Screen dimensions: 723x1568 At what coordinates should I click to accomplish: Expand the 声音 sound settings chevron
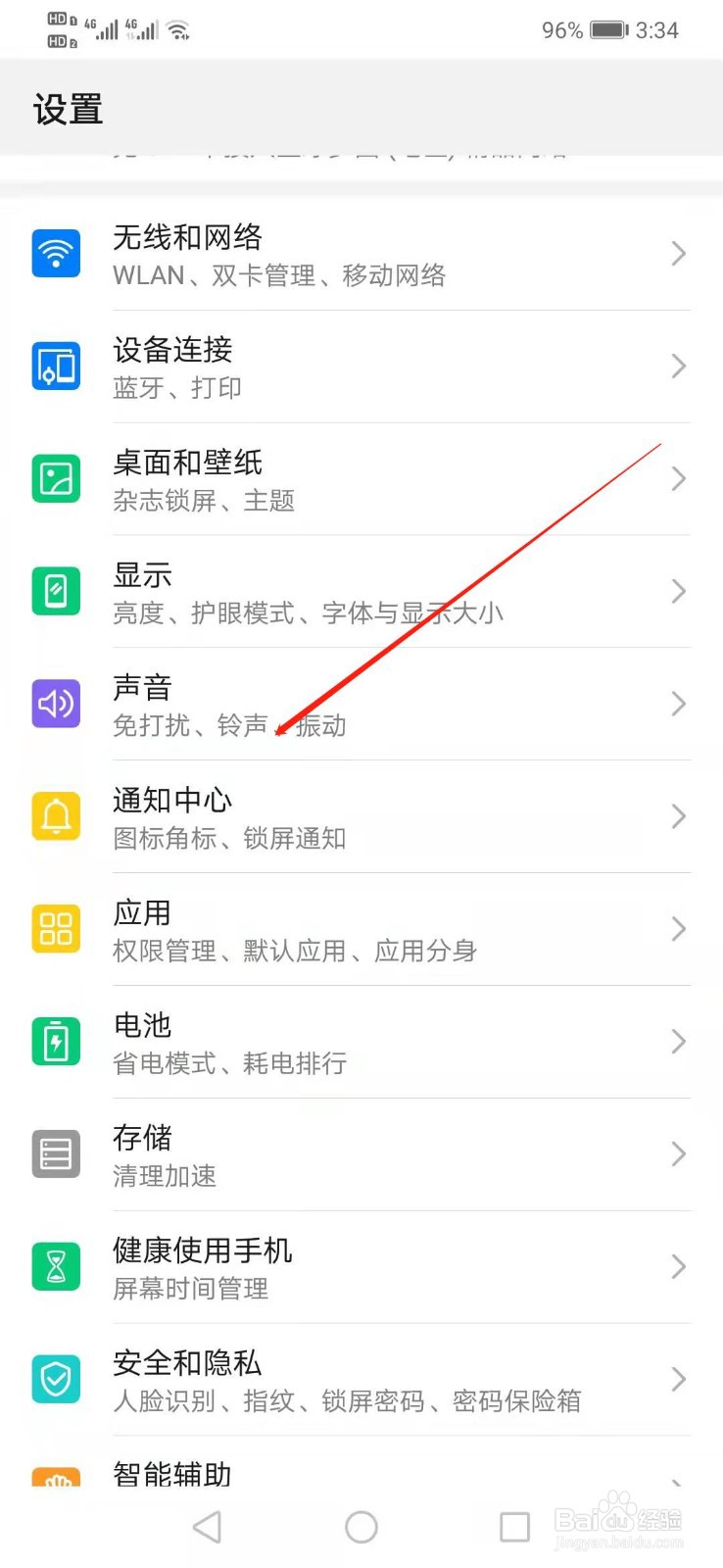[x=678, y=704]
